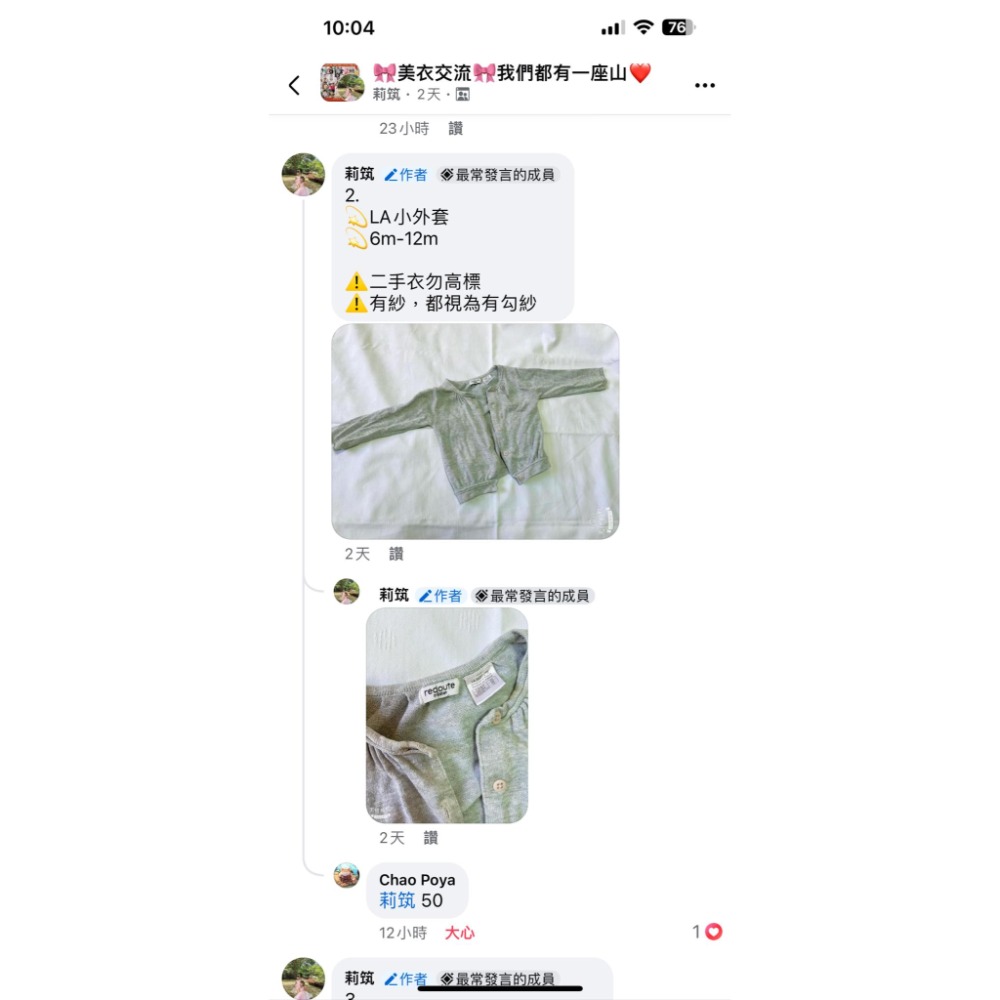
Task: Open the group's thumbnail in the header
Action: pyautogui.click(x=340, y=83)
